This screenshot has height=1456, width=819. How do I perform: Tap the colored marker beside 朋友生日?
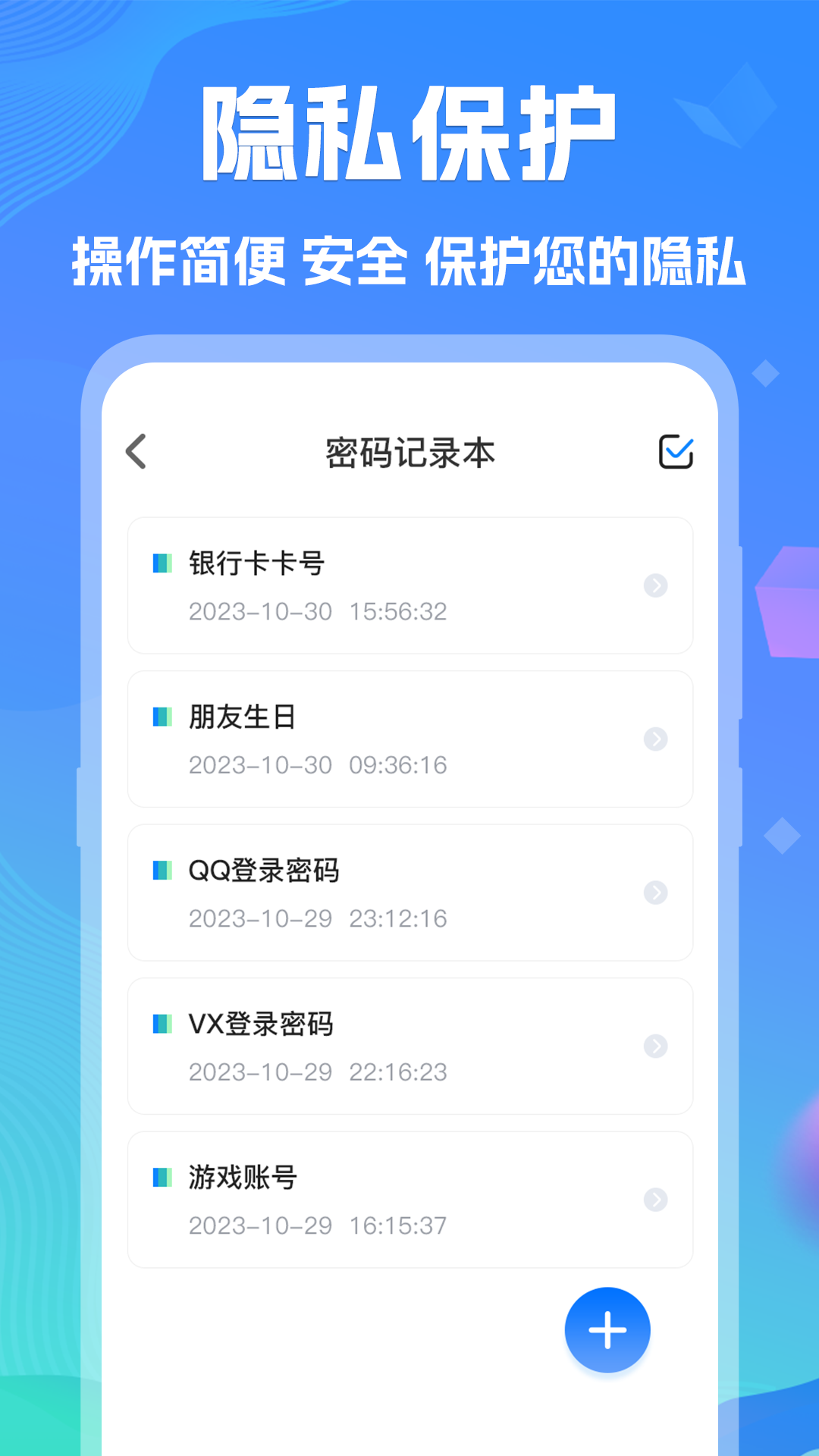point(161,717)
